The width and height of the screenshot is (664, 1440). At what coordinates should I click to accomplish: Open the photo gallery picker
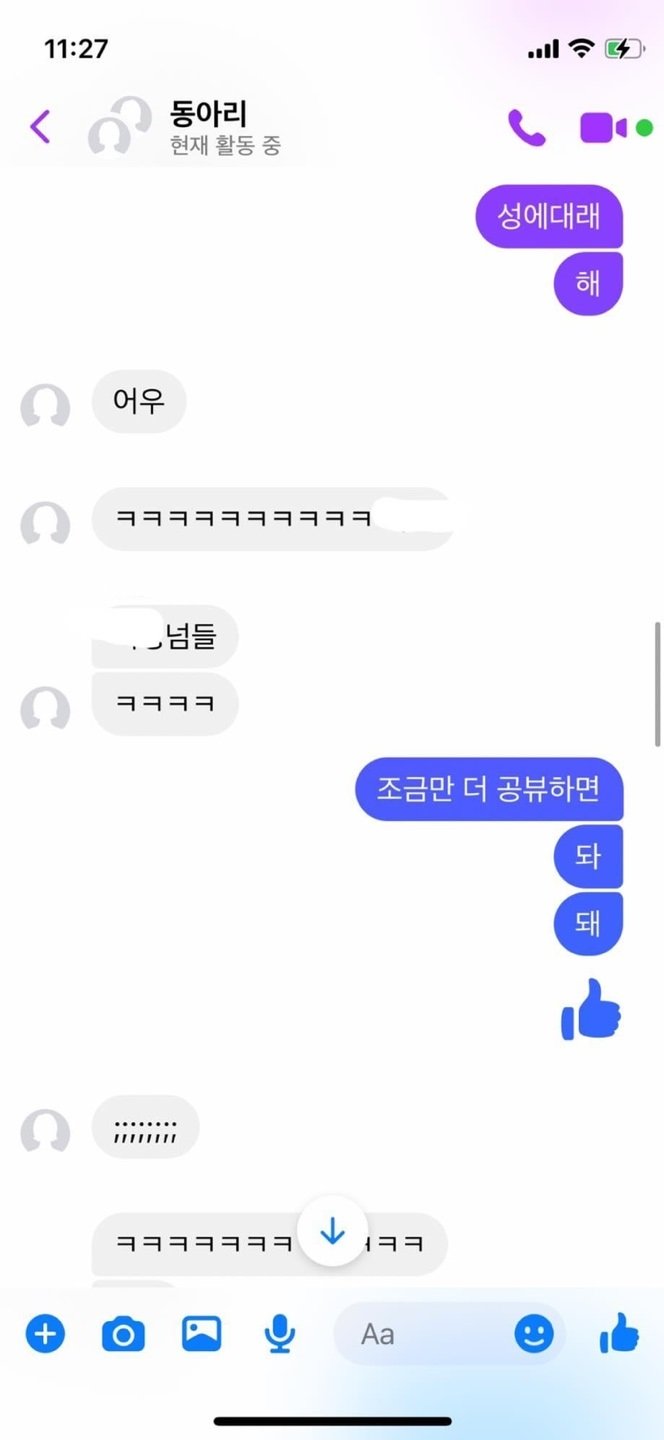201,1334
